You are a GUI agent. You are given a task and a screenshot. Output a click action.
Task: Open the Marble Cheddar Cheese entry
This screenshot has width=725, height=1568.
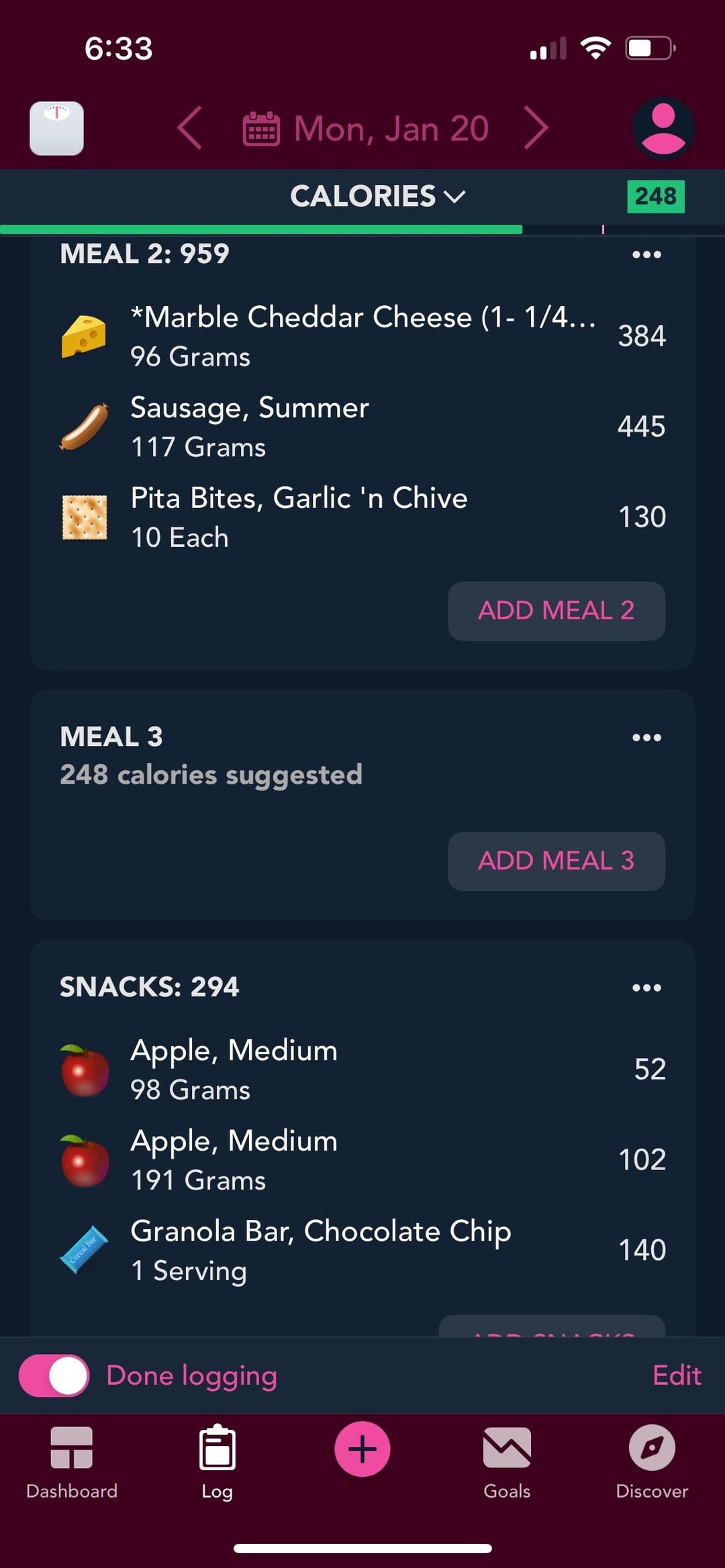tap(362, 336)
